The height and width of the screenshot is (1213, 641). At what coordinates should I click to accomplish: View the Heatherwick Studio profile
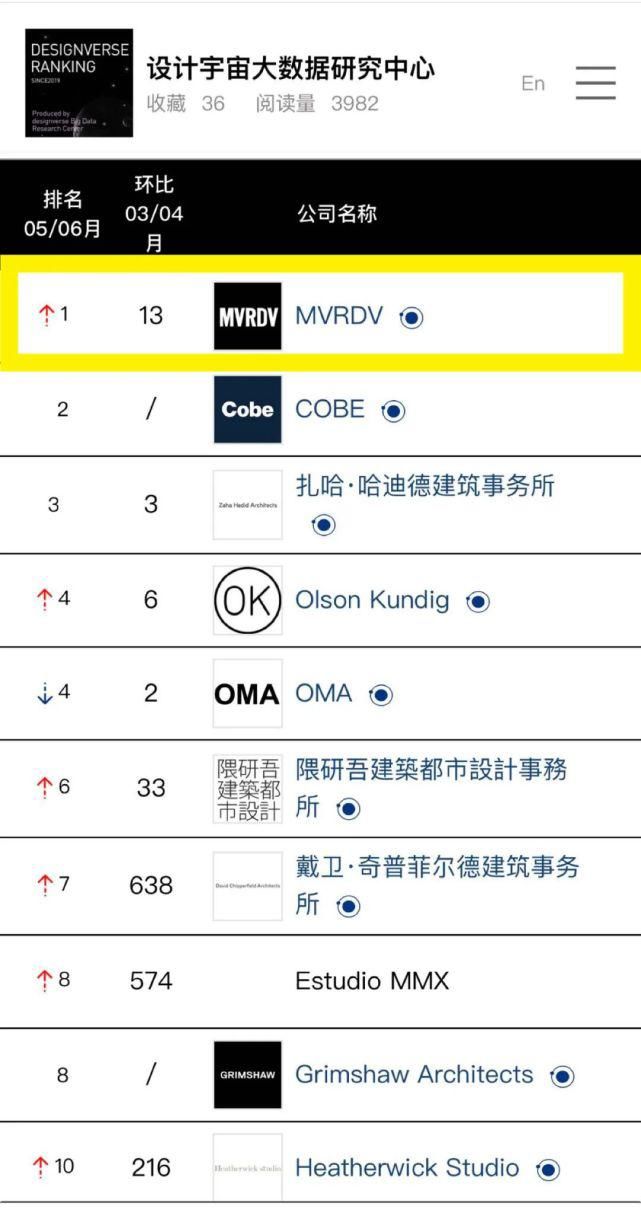(406, 1168)
